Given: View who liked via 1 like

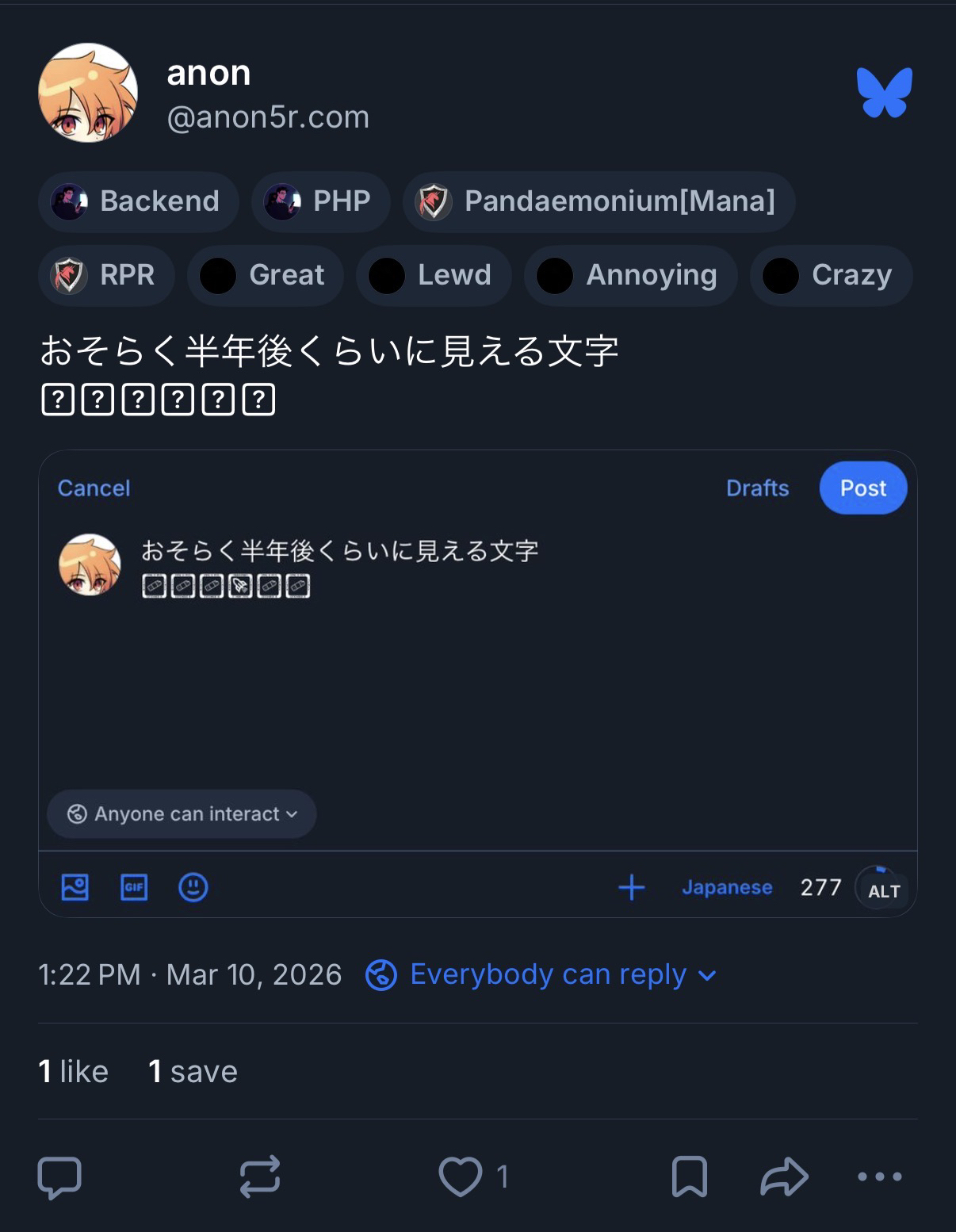Looking at the screenshot, I should (x=74, y=1071).
